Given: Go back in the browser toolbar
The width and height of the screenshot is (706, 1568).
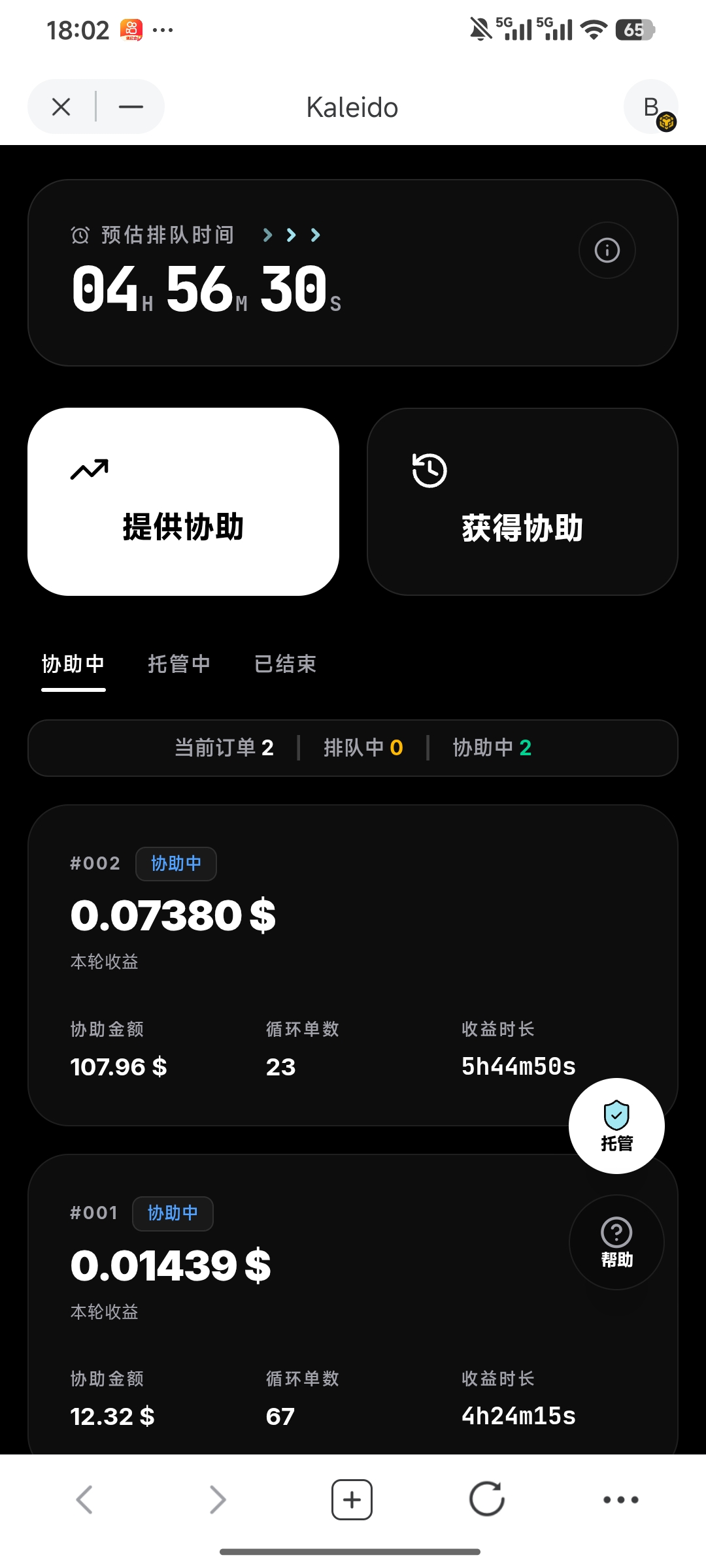Looking at the screenshot, I should click(84, 1499).
